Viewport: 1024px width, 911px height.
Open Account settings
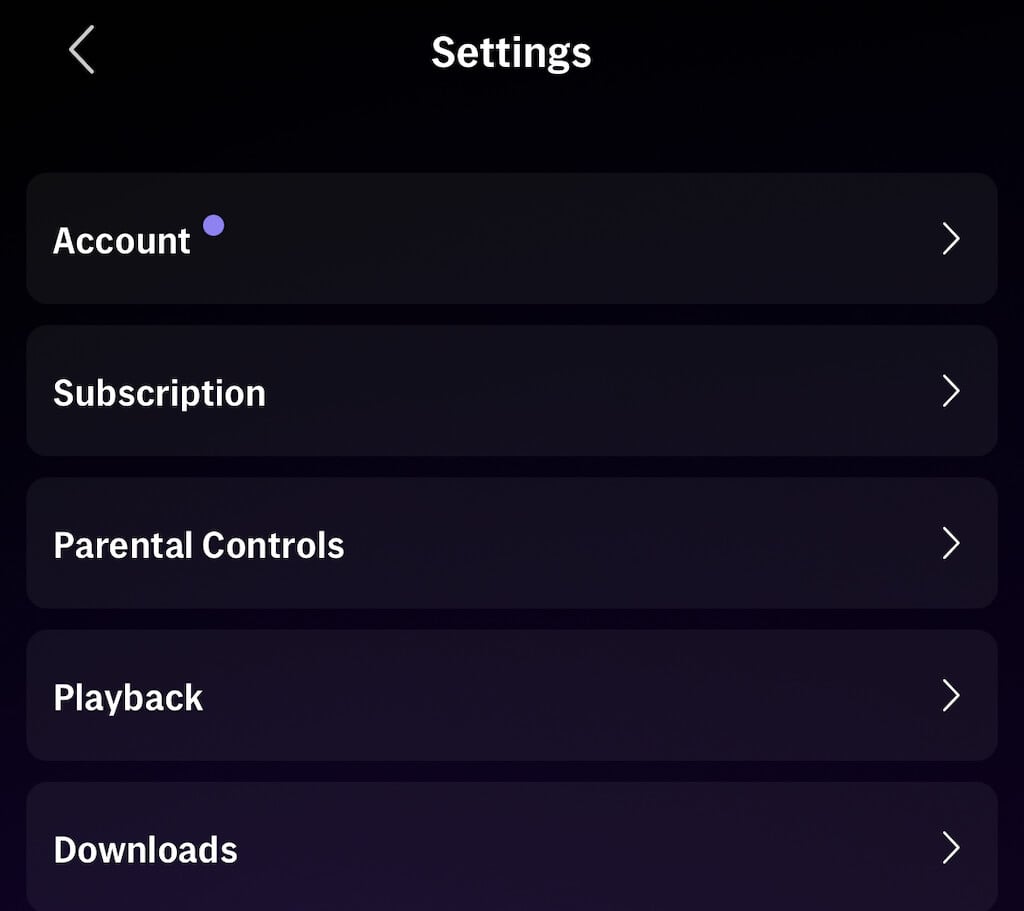(511, 239)
